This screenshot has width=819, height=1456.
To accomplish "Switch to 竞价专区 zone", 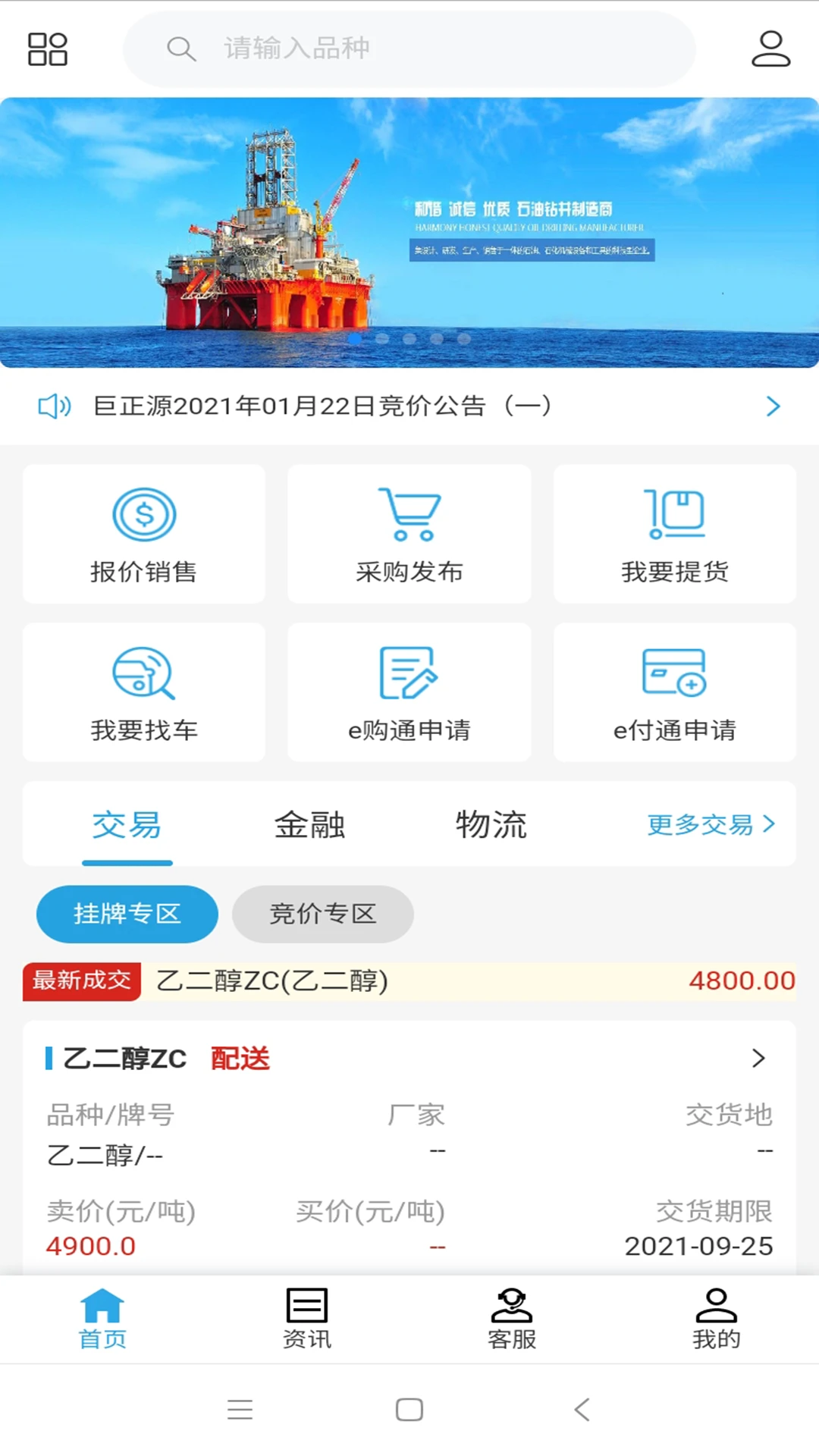I will pos(322,915).
